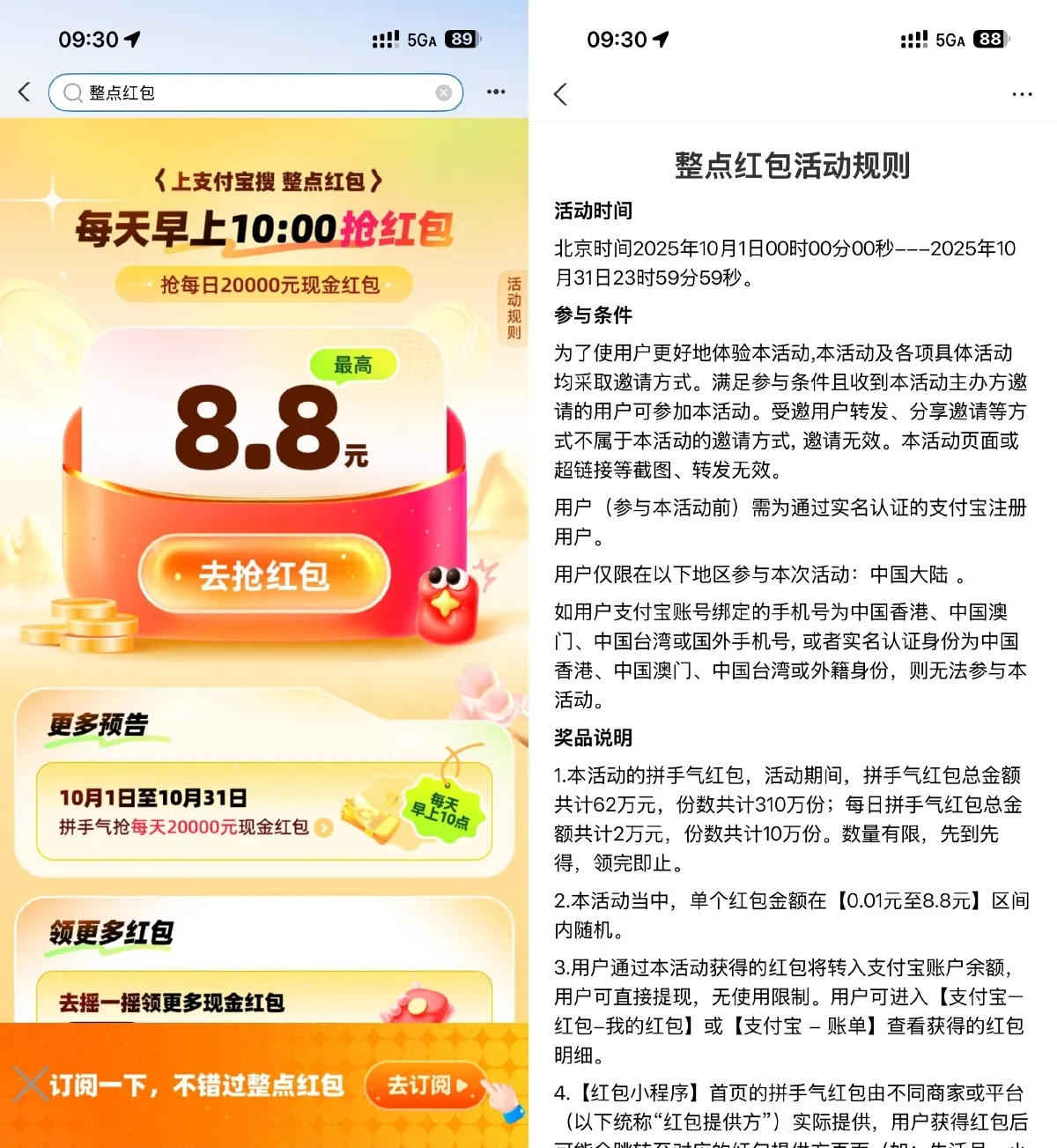The height and width of the screenshot is (1148, 1057).
Task: Open the three-dot more menu beside the search bar
Action: [496, 92]
